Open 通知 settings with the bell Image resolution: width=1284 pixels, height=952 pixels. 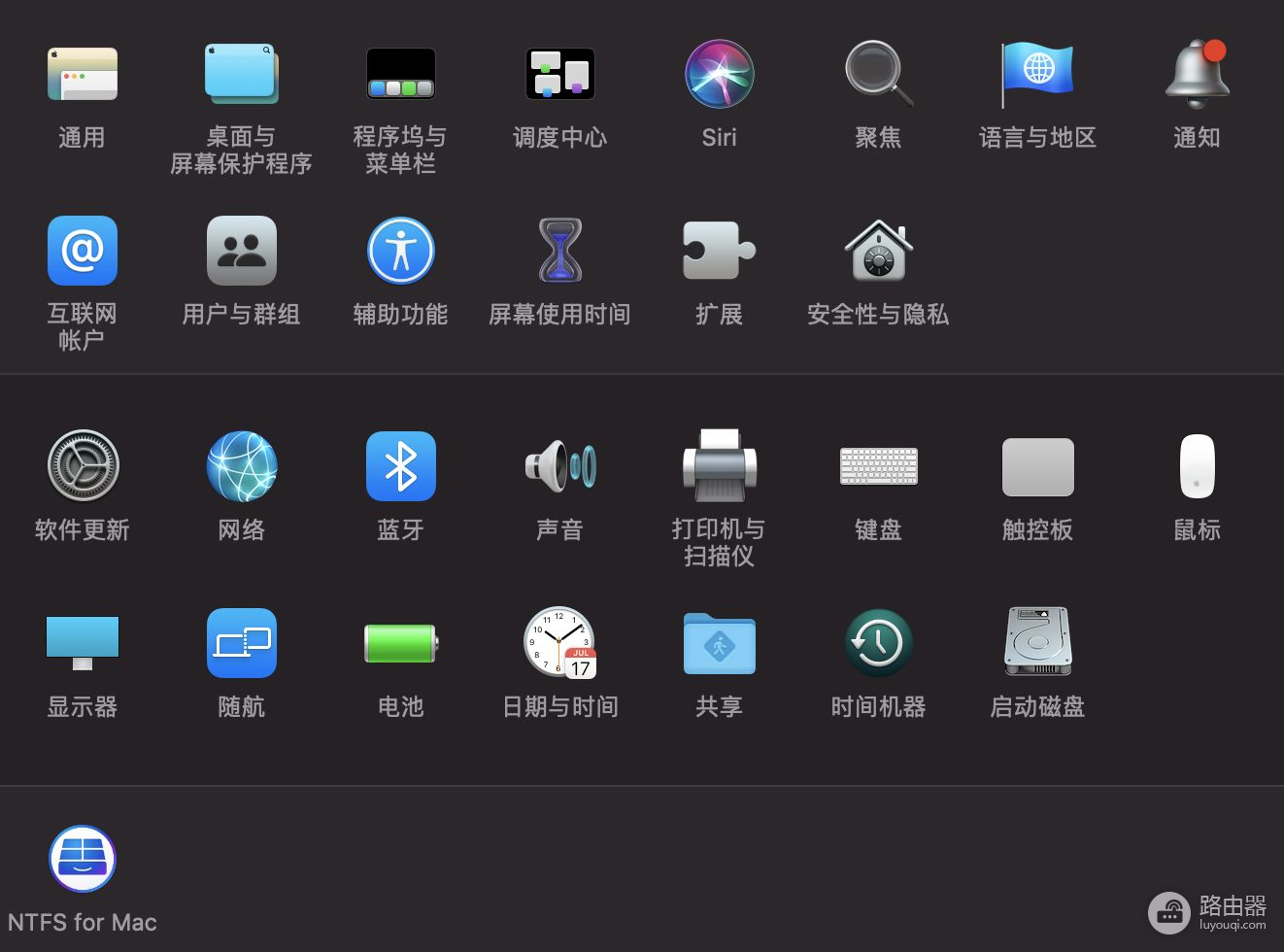(1197, 75)
